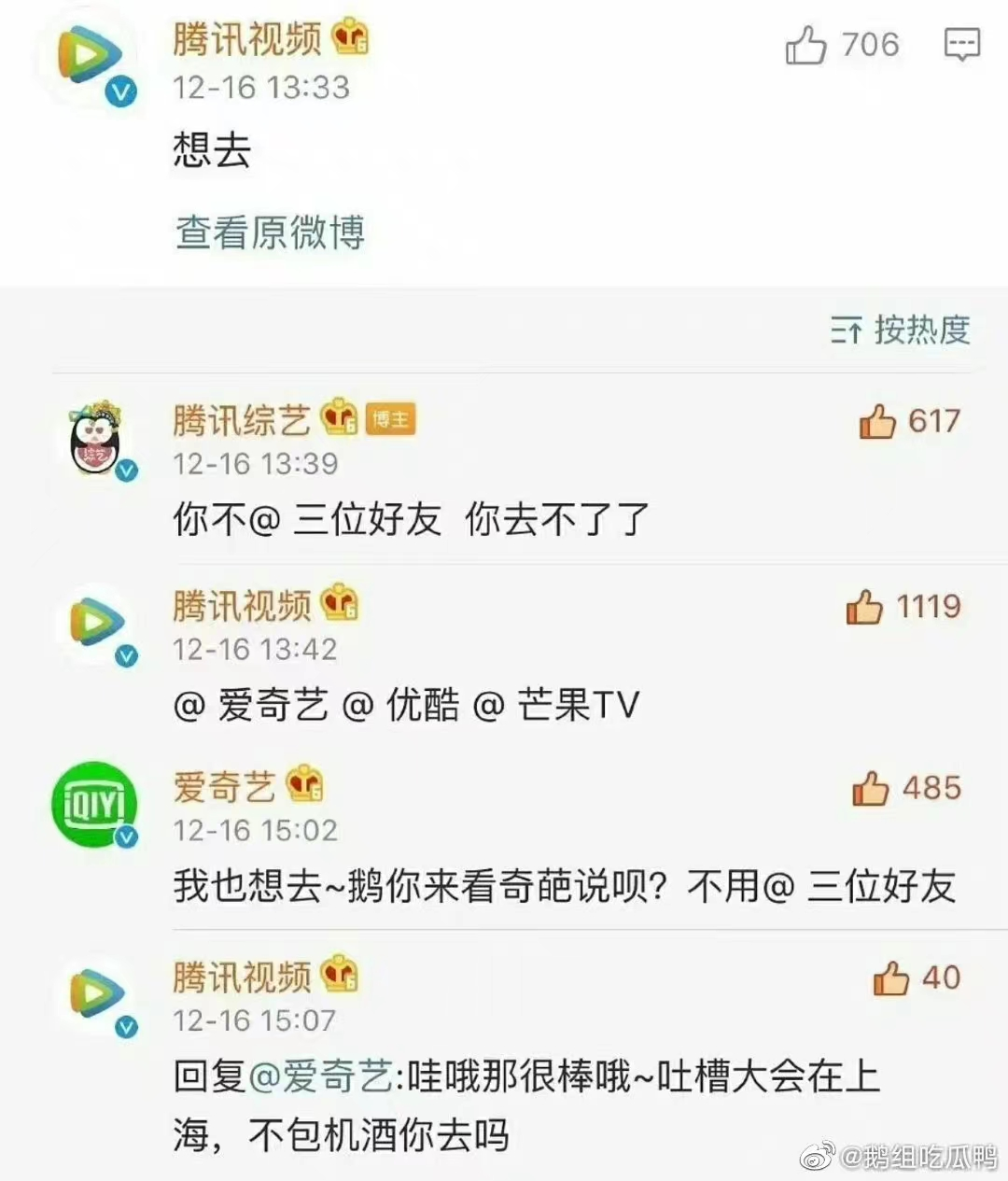The height and width of the screenshot is (1181, 1008).
Task: Change comment sorting via 按热度
Action: pyautogui.click(x=901, y=330)
